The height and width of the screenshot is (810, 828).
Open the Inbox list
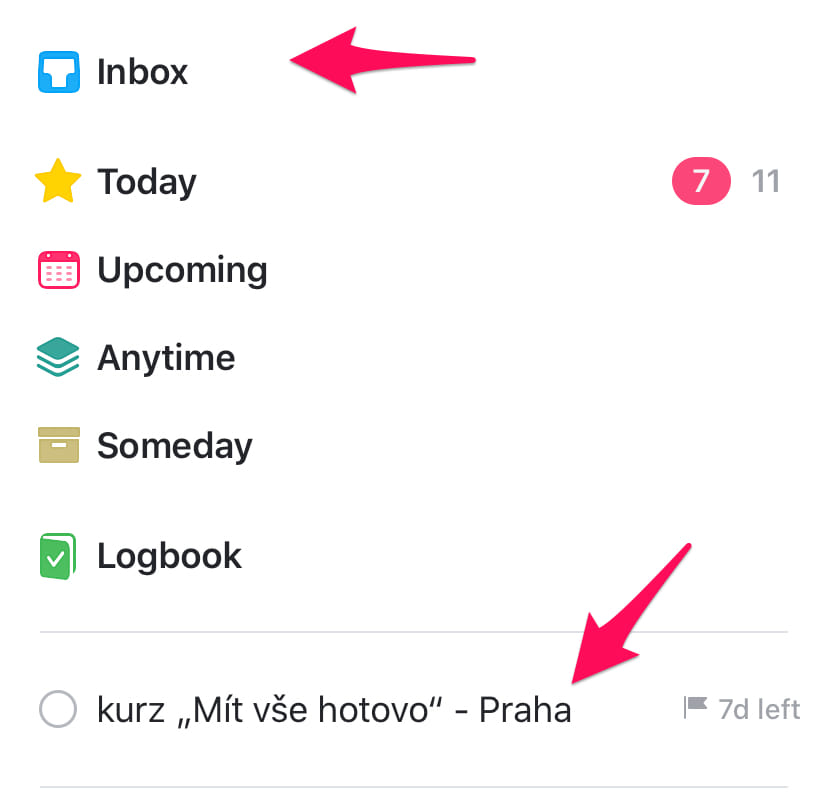141,72
